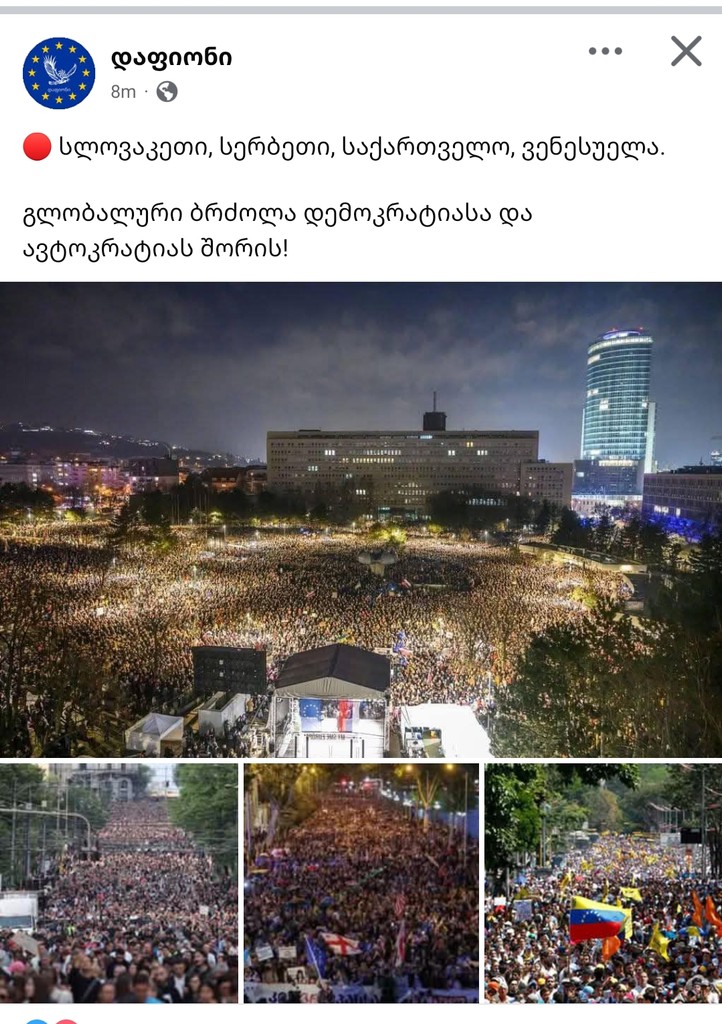This screenshot has height=1024, width=722.
Task: Open the daytime street crowd photo
Action: click(119, 883)
